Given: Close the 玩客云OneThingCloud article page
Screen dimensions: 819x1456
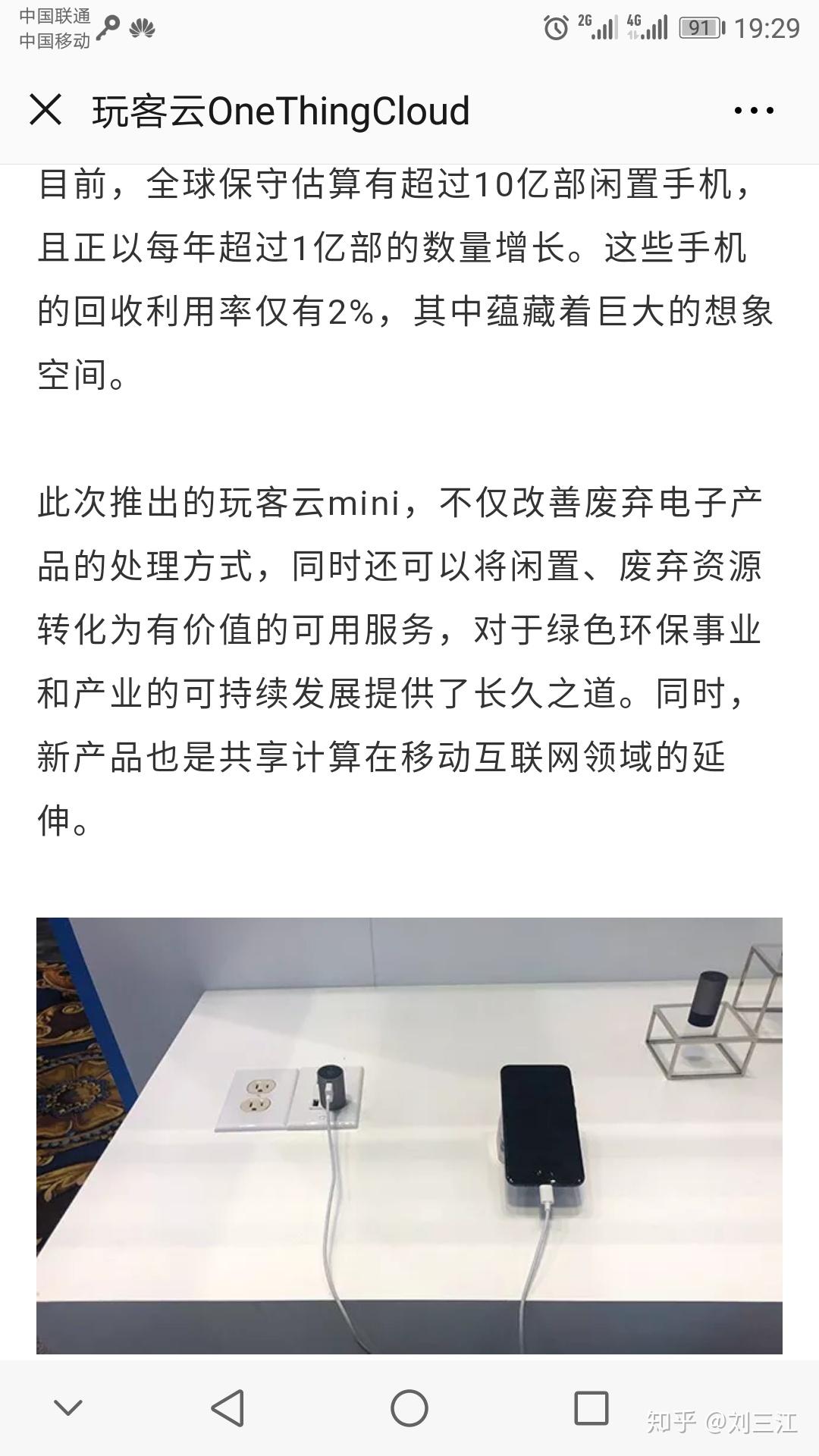Looking at the screenshot, I should [45, 110].
